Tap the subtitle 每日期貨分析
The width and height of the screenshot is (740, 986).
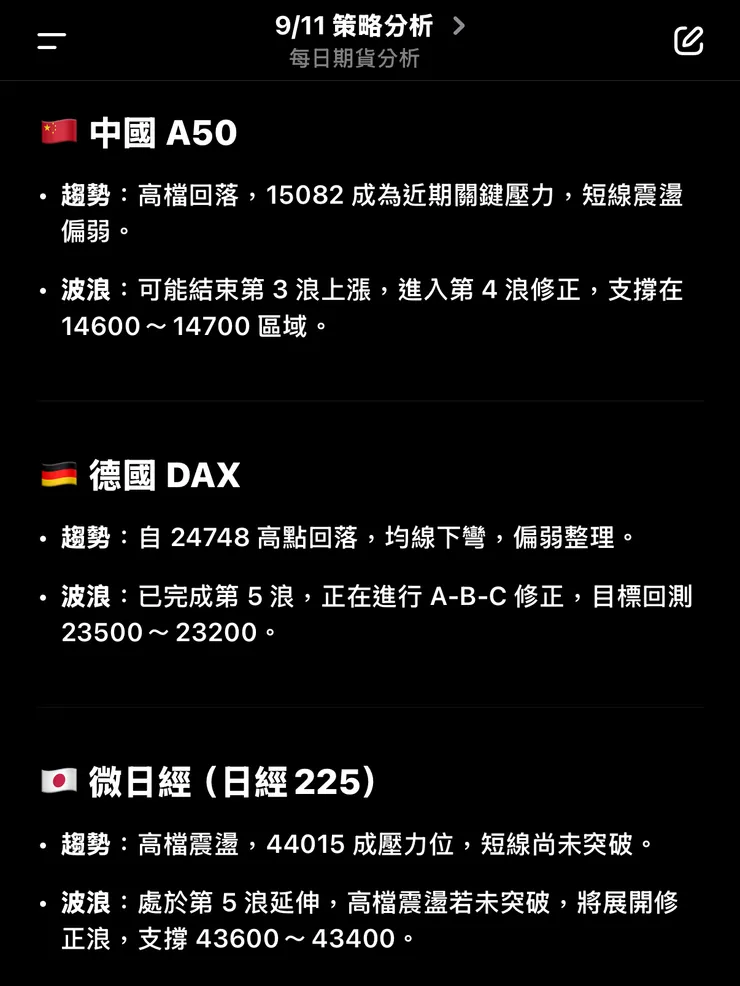355,58
